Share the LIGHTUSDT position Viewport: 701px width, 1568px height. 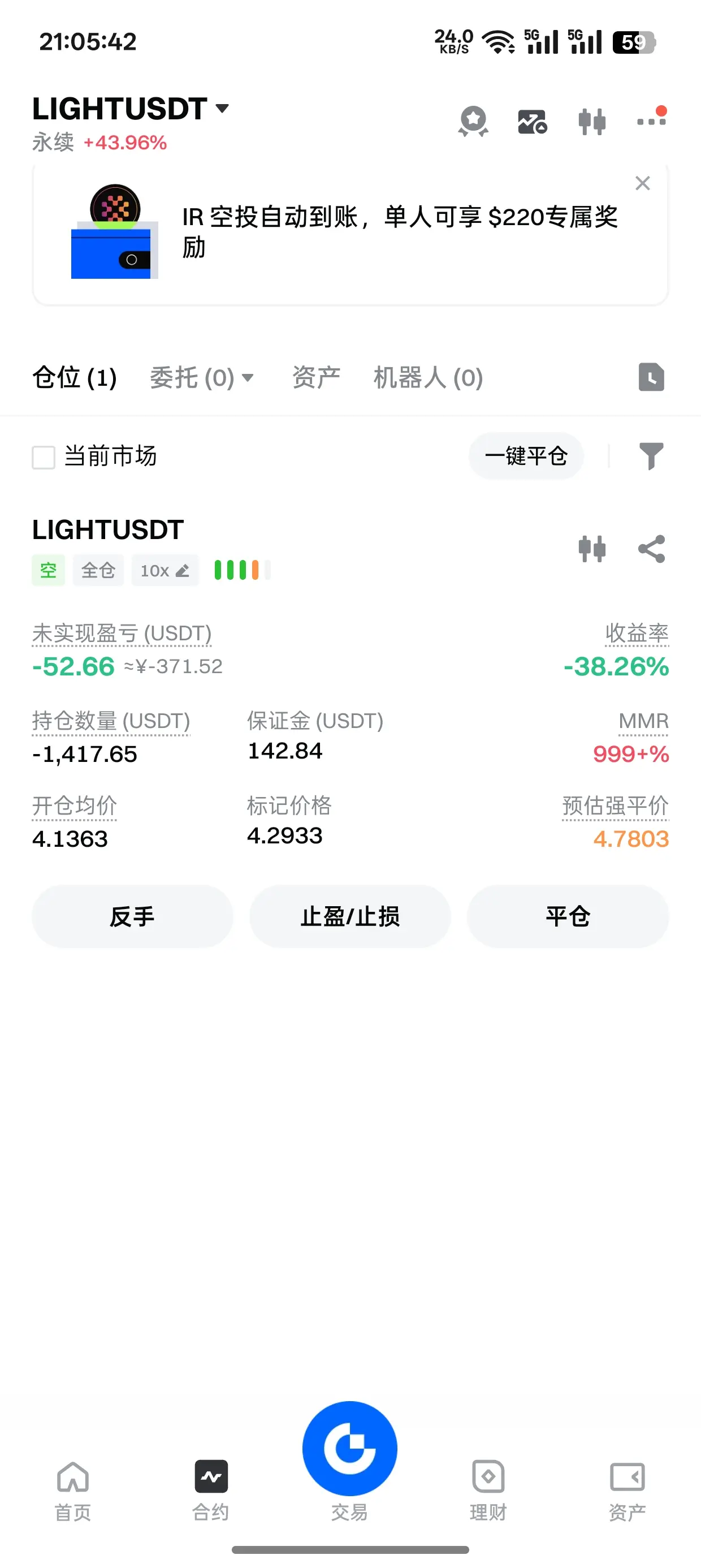pos(651,549)
